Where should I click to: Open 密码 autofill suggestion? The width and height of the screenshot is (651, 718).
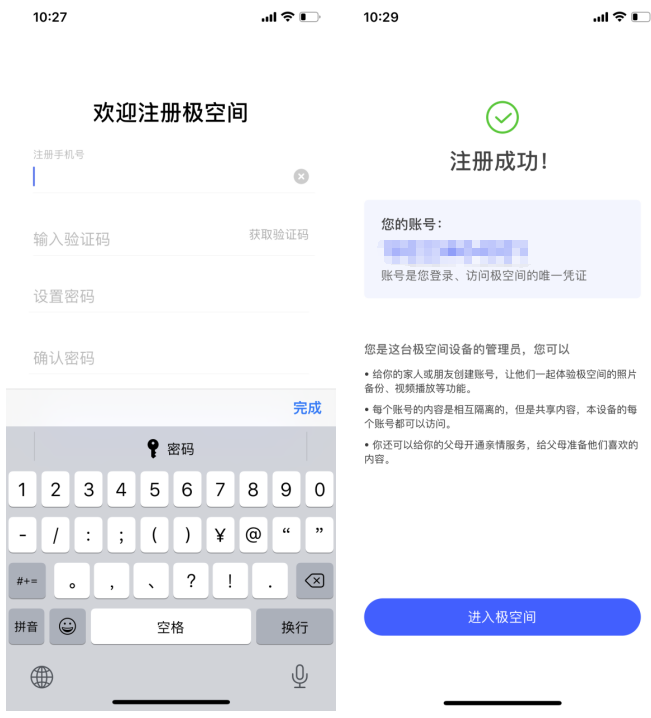tap(170, 448)
